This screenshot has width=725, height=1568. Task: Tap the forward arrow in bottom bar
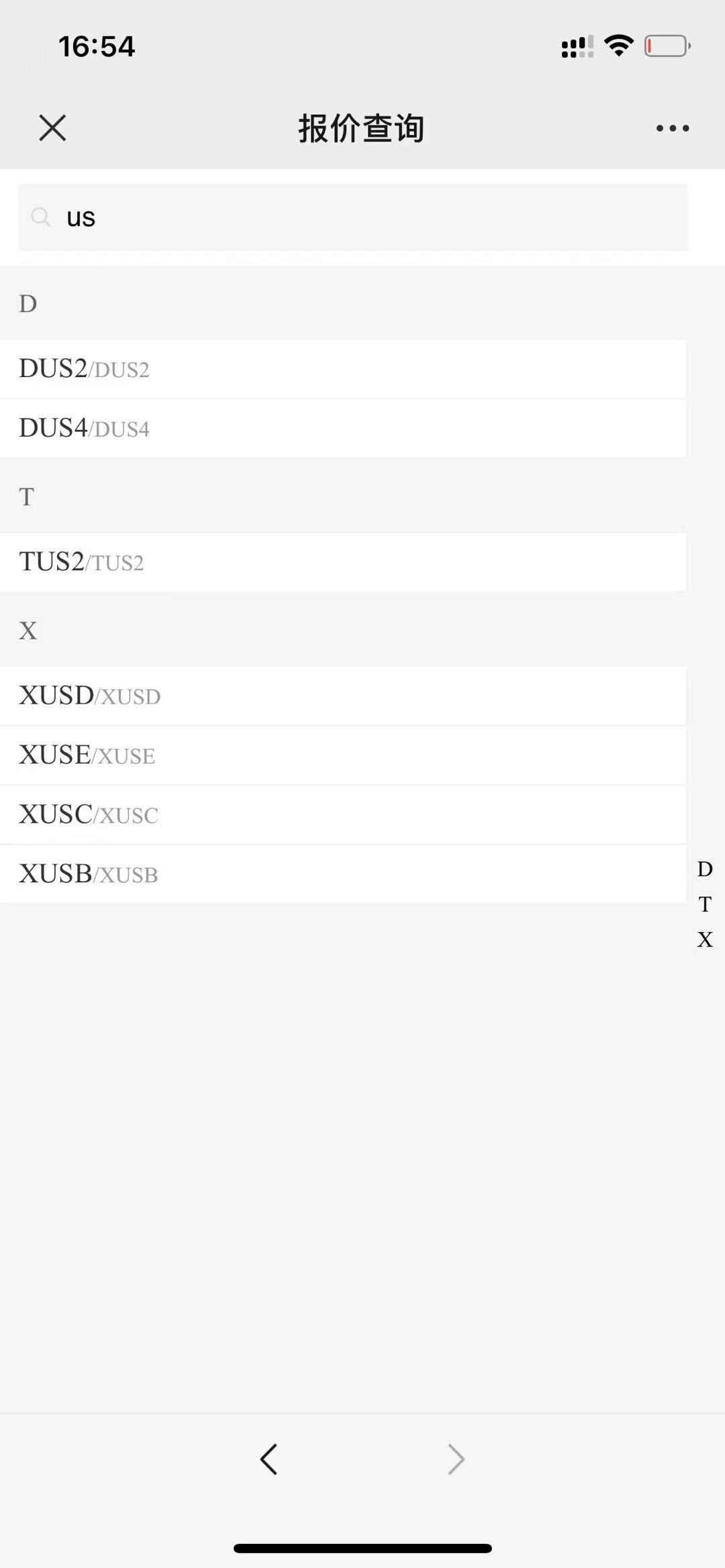(x=456, y=1459)
